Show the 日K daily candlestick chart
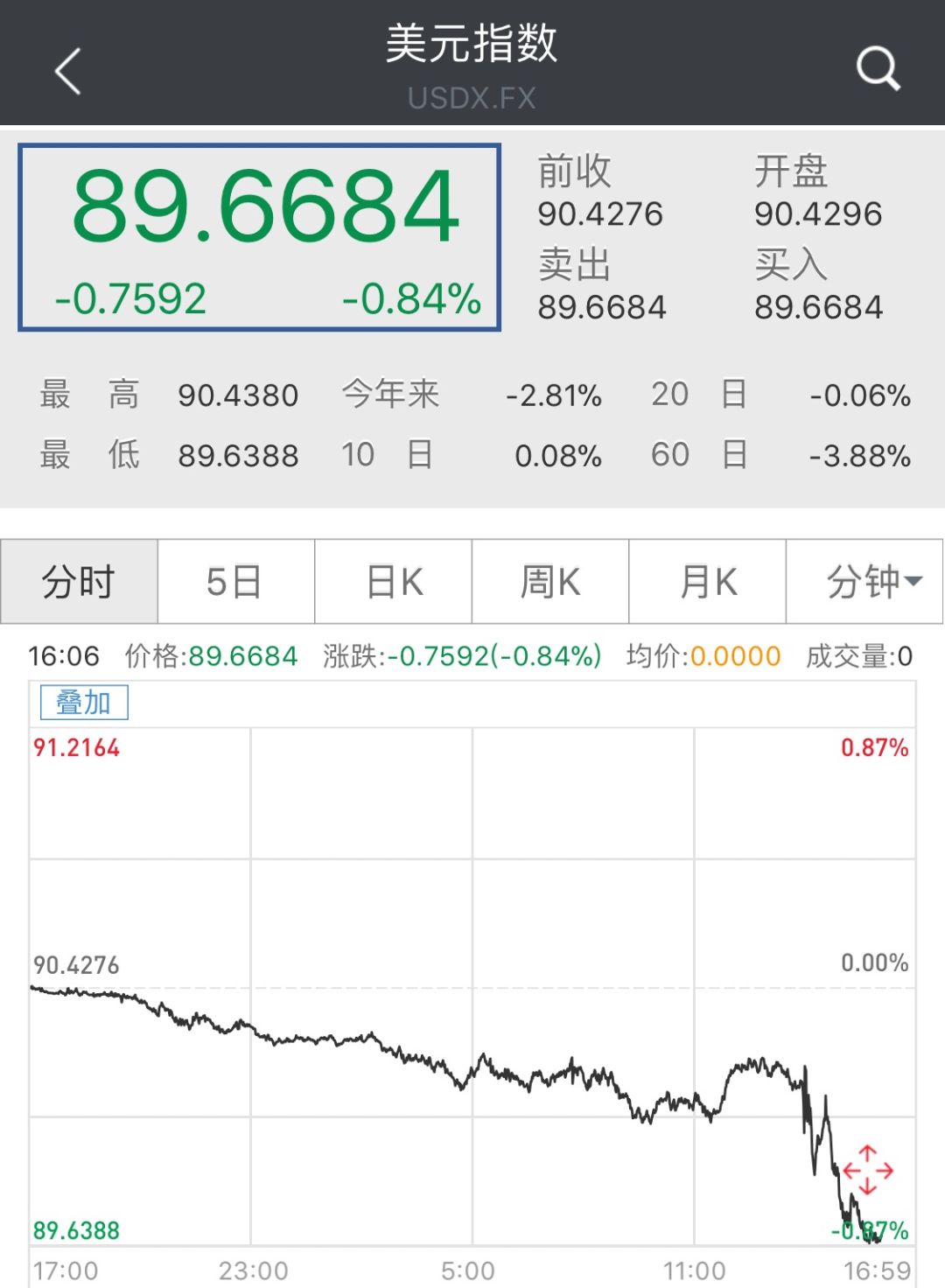This screenshot has height=1288, width=945. (394, 582)
